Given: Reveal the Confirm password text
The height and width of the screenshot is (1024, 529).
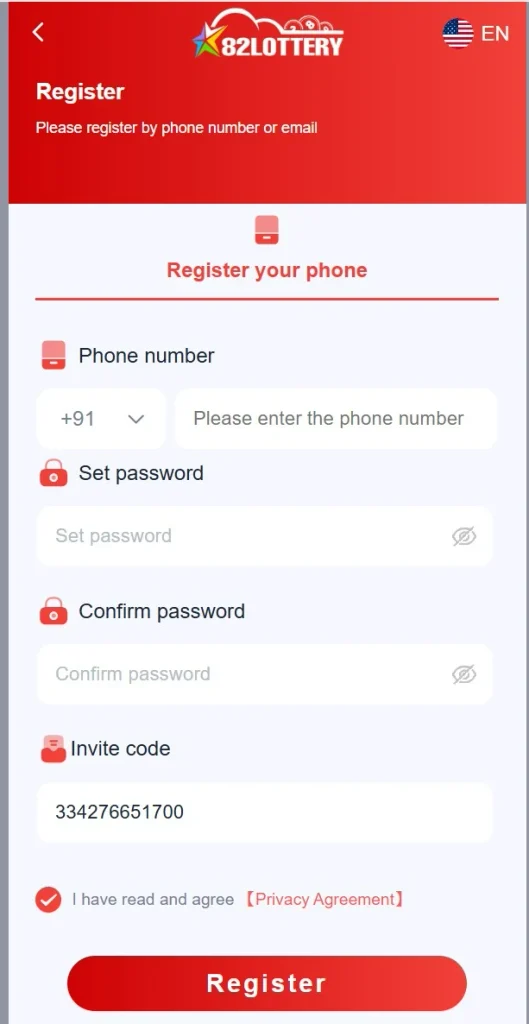Looking at the screenshot, I should coord(464,675).
